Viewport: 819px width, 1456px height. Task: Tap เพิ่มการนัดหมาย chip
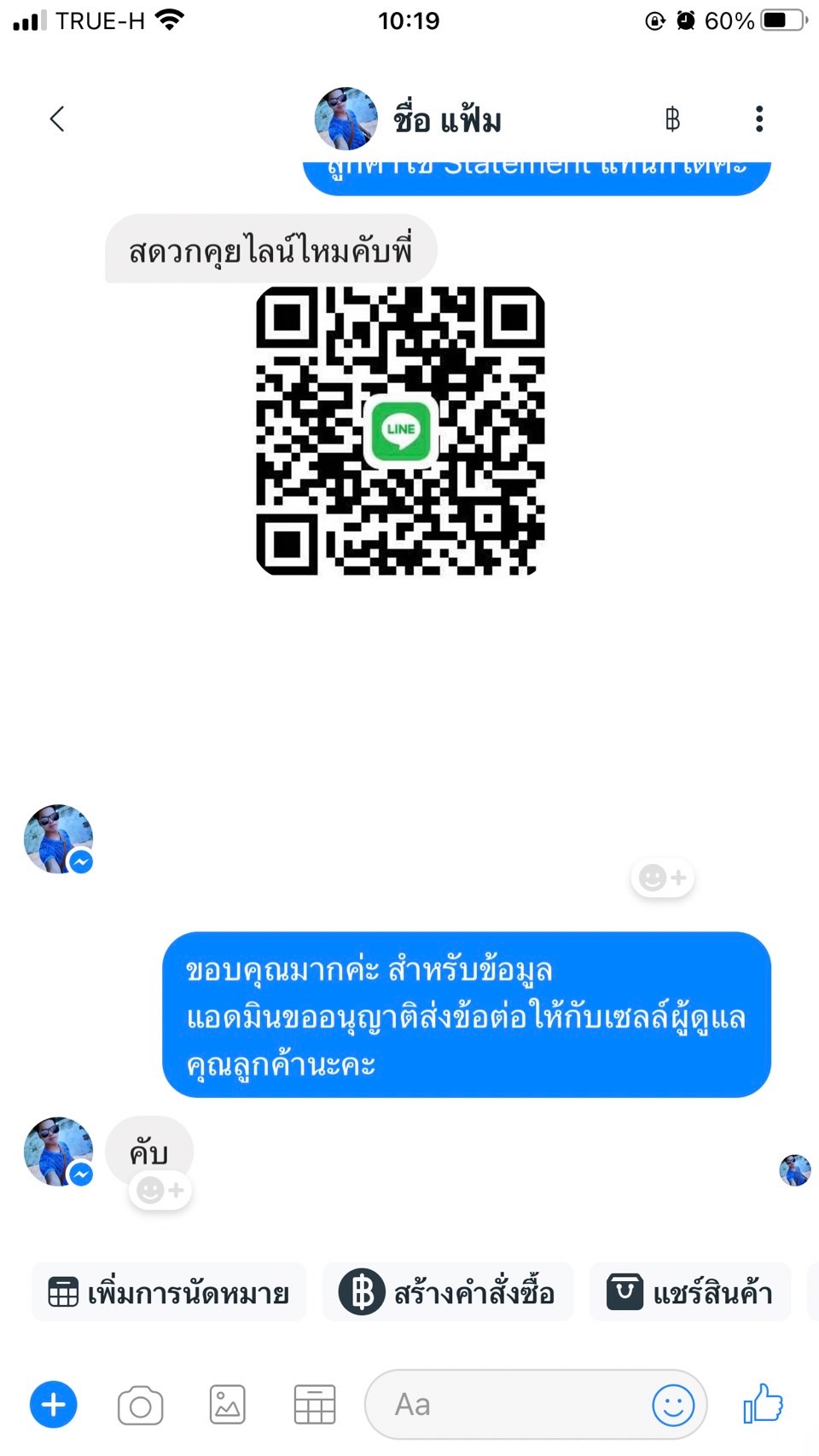[x=169, y=1293]
